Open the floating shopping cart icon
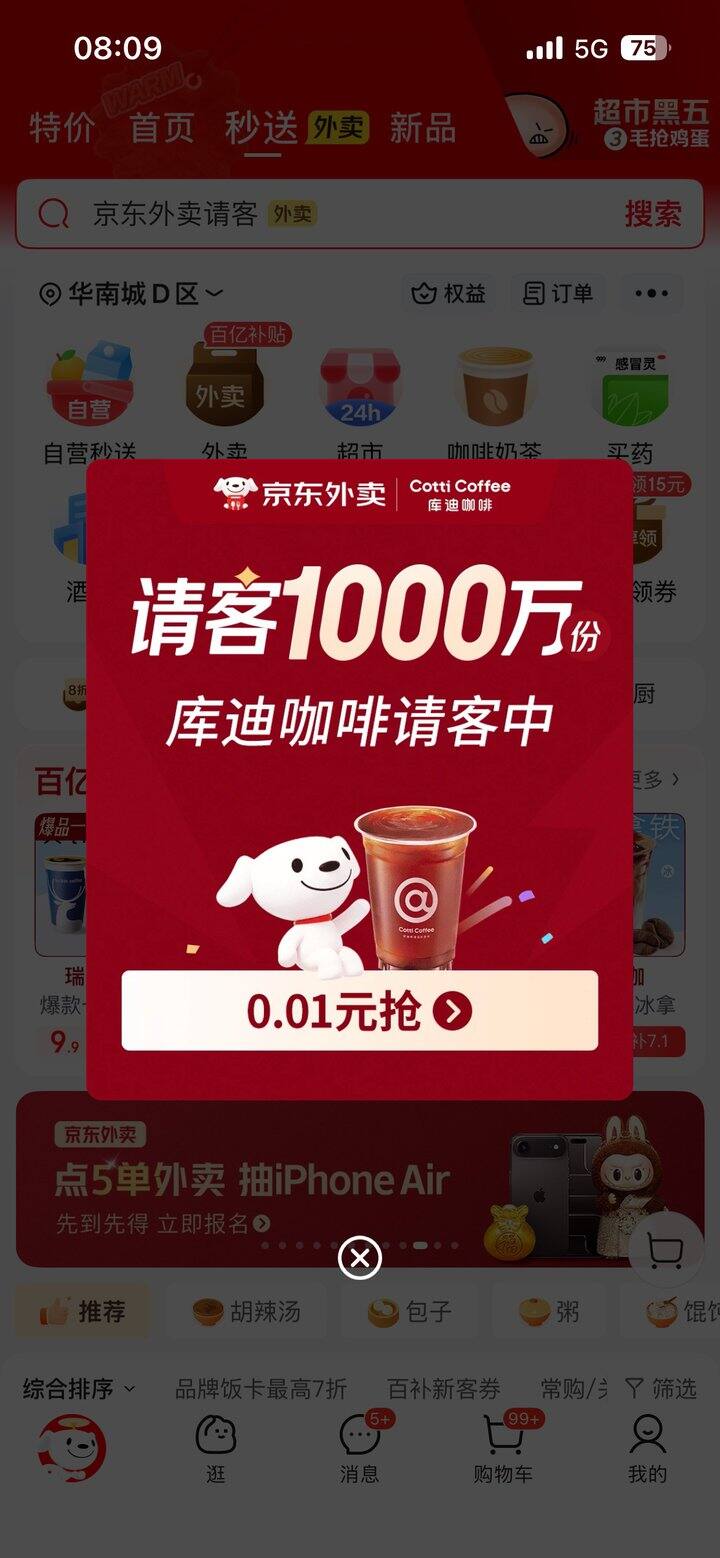The width and height of the screenshot is (720, 1558). (x=665, y=1250)
